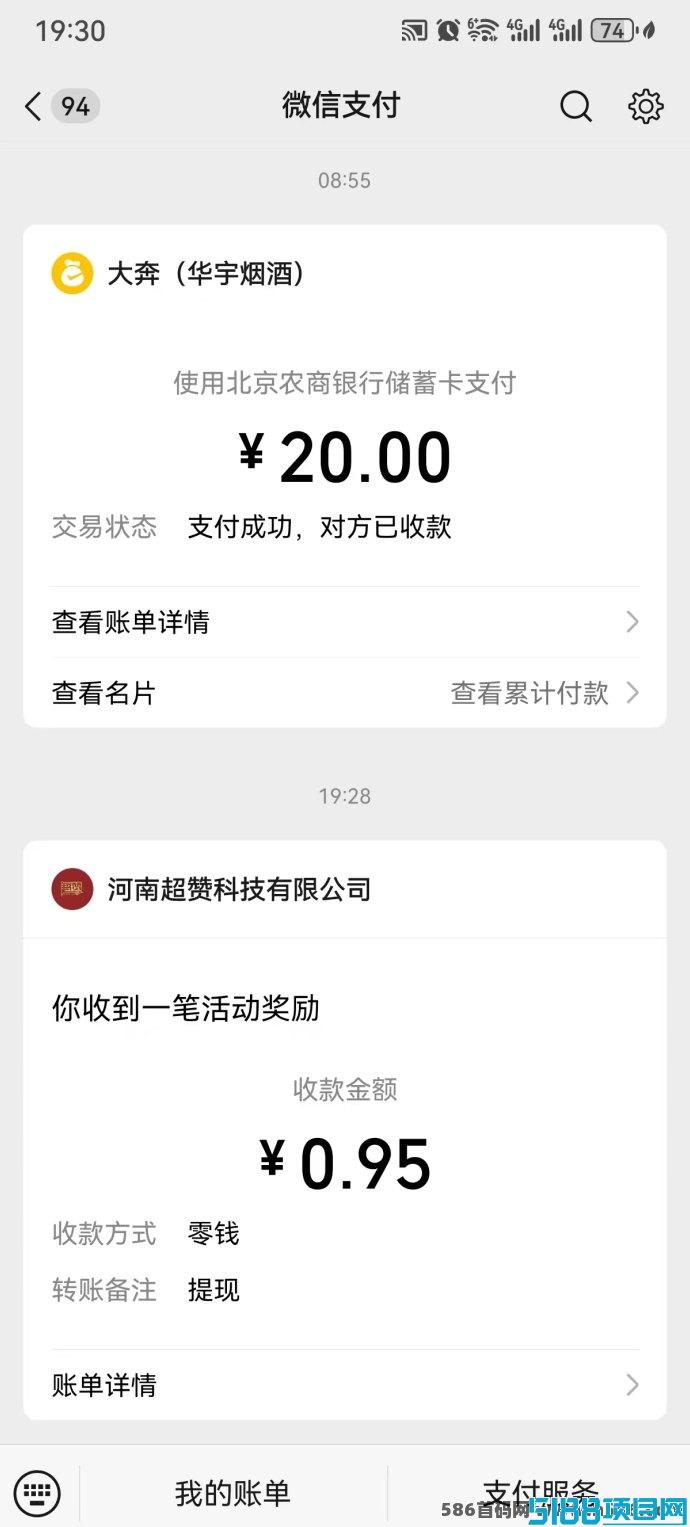Open 账单详情 for the ¥0.95 reward
The width and height of the screenshot is (690, 1527).
coord(345,1385)
